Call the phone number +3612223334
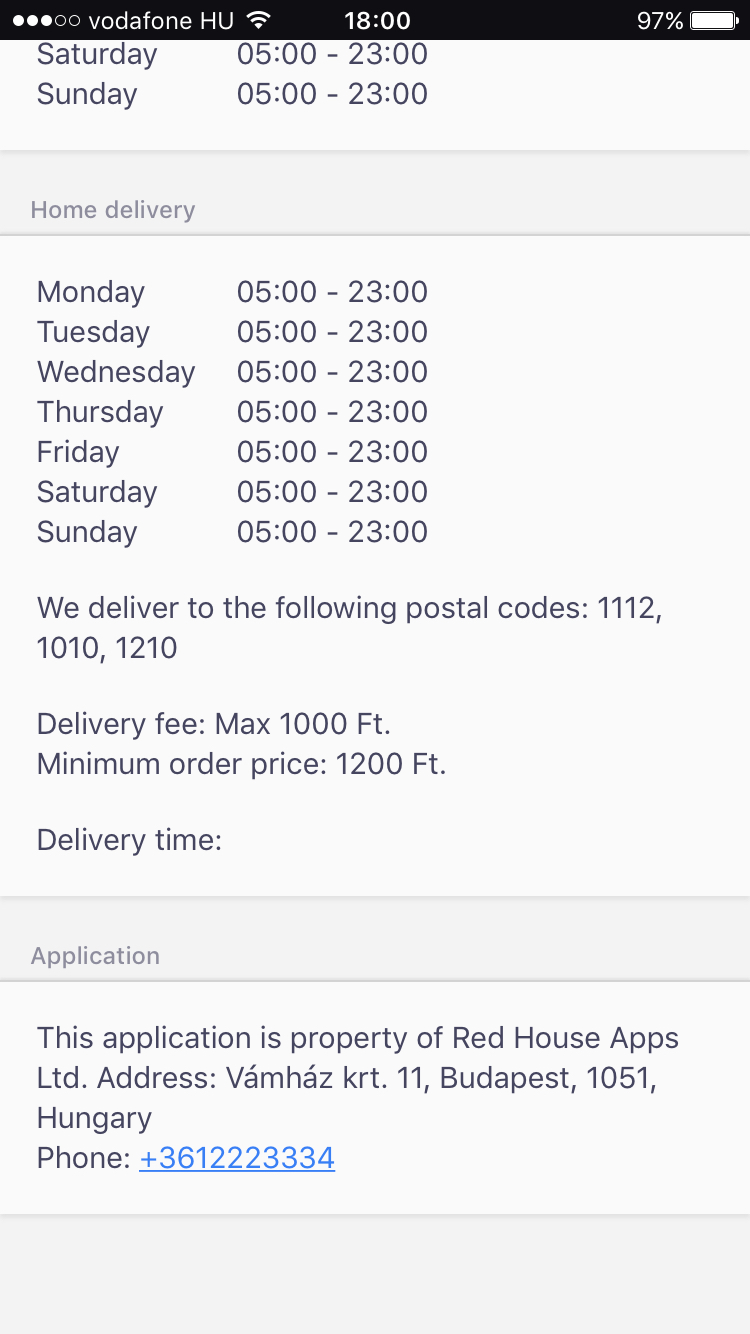This screenshot has height=1334, width=750. pyautogui.click(x=237, y=1158)
